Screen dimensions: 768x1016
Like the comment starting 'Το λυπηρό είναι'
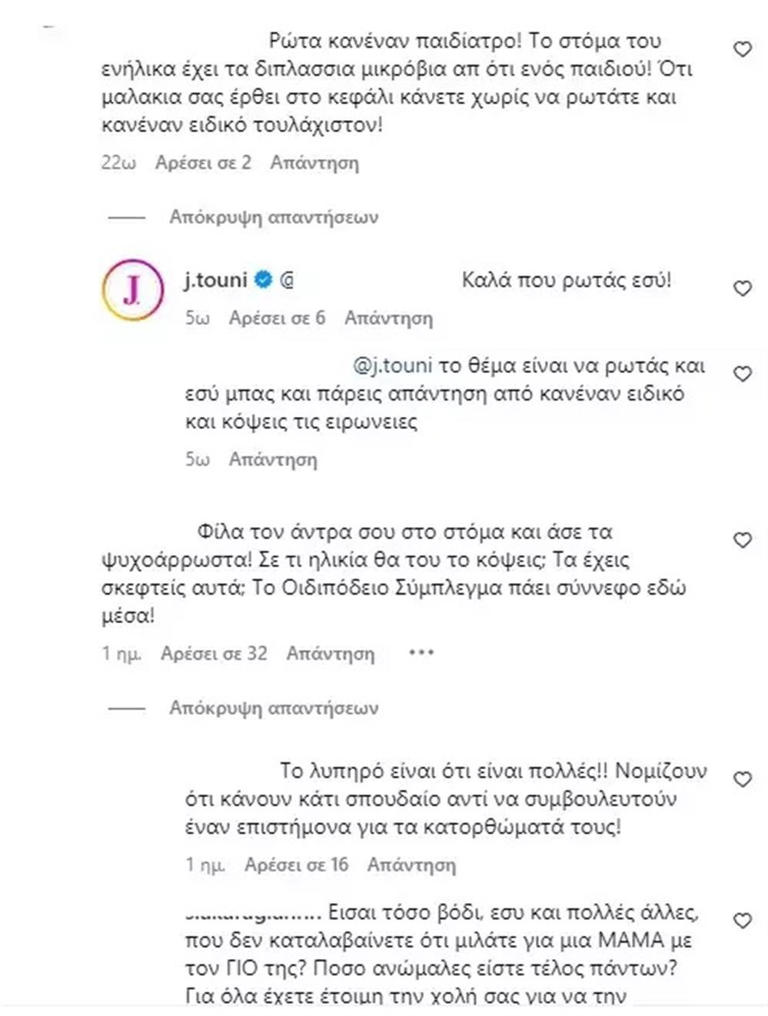click(742, 778)
